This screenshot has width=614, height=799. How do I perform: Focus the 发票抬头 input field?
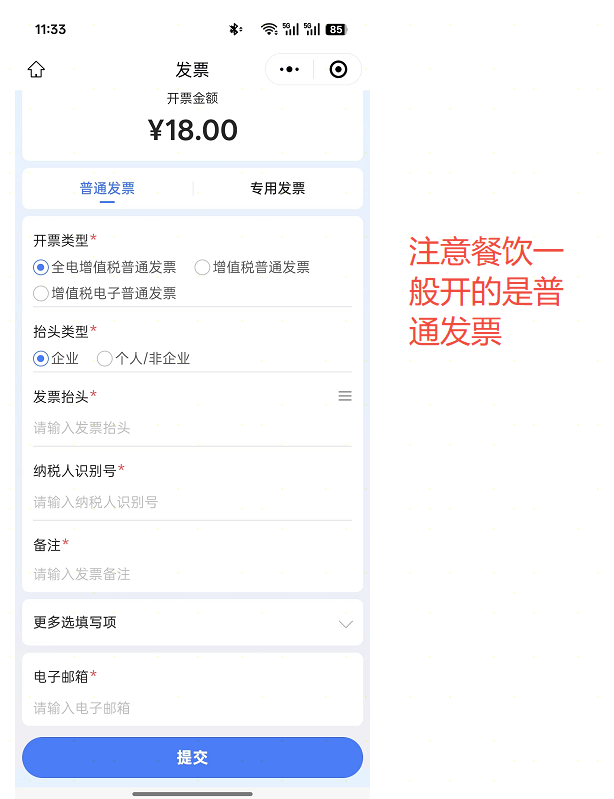tap(180, 428)
